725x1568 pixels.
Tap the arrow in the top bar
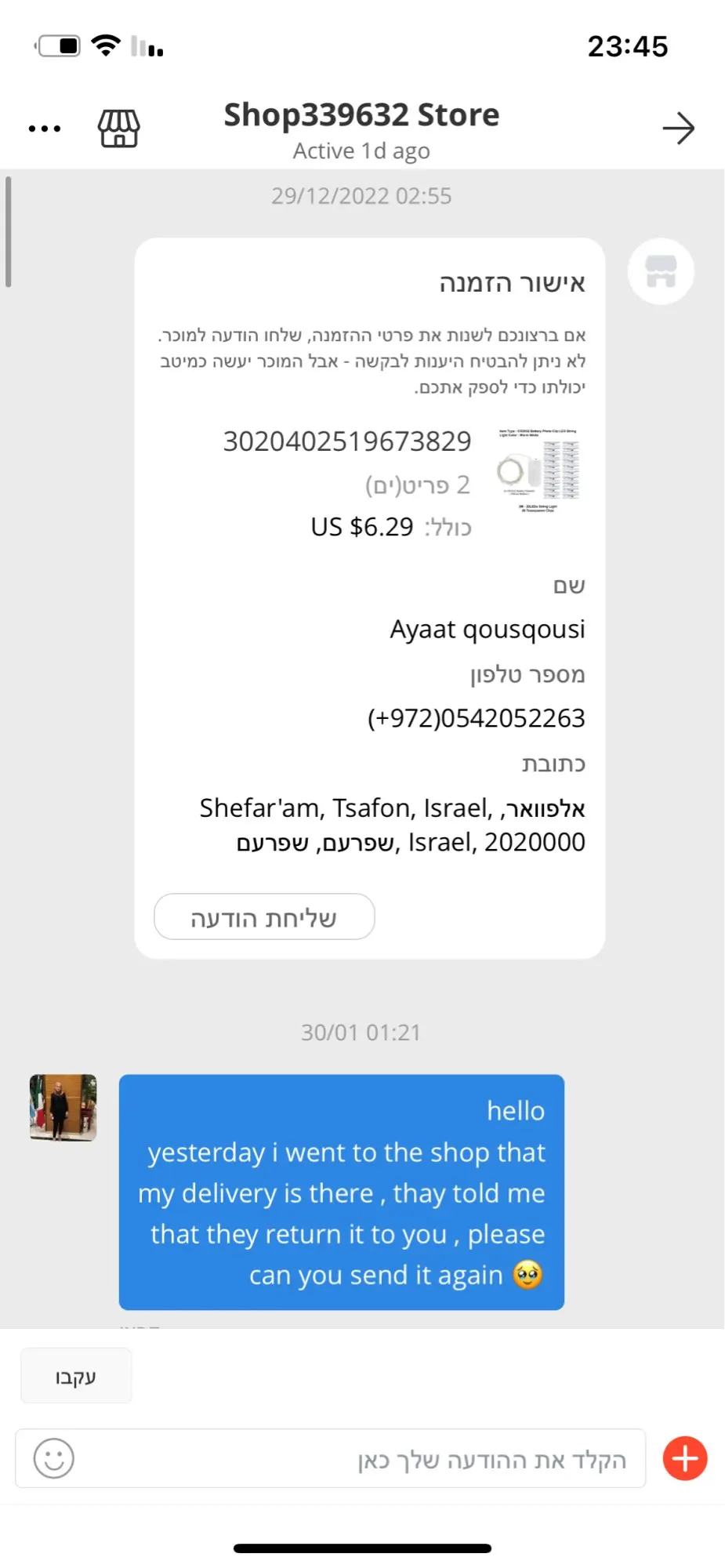pyautogui.click(x=679, y=129)
